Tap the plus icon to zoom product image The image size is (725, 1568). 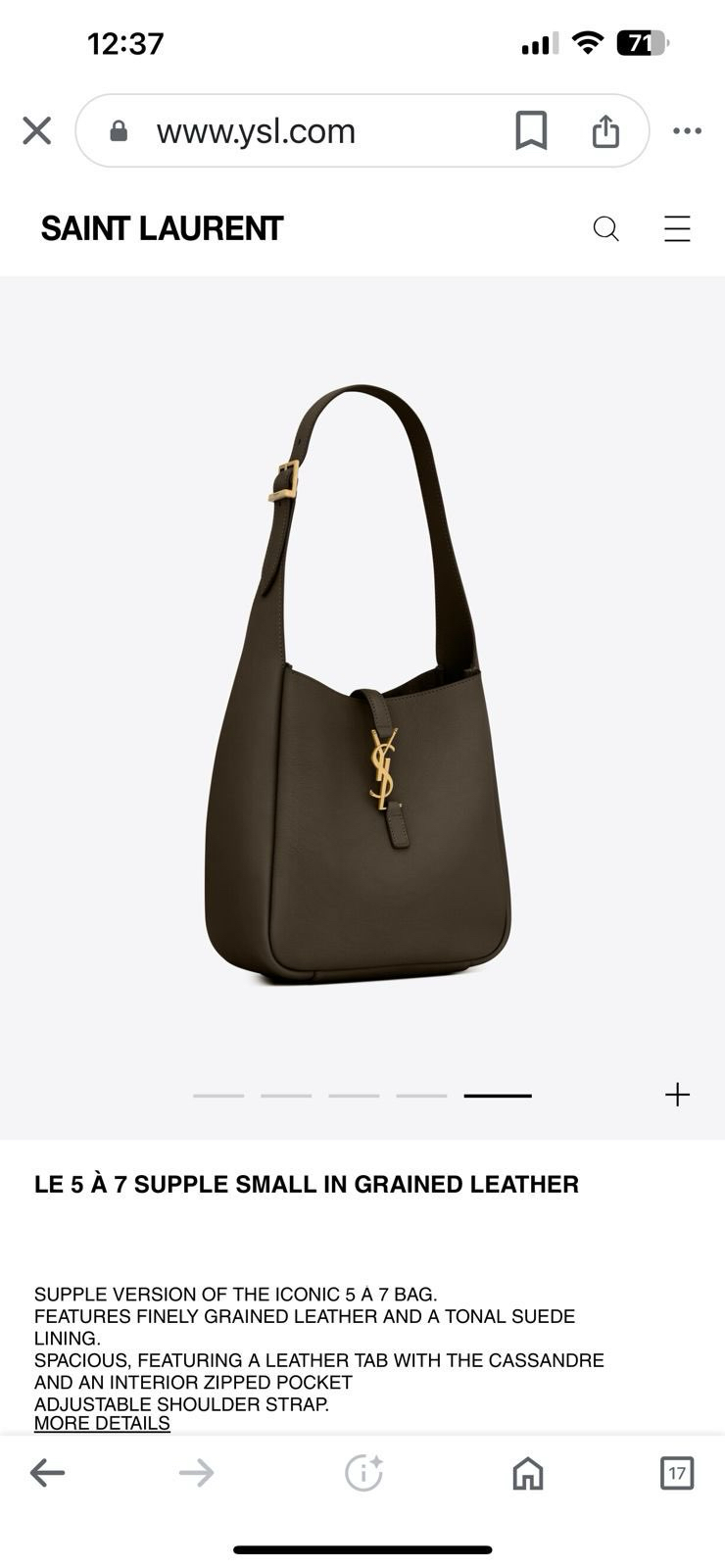(x=677, y=1094)
